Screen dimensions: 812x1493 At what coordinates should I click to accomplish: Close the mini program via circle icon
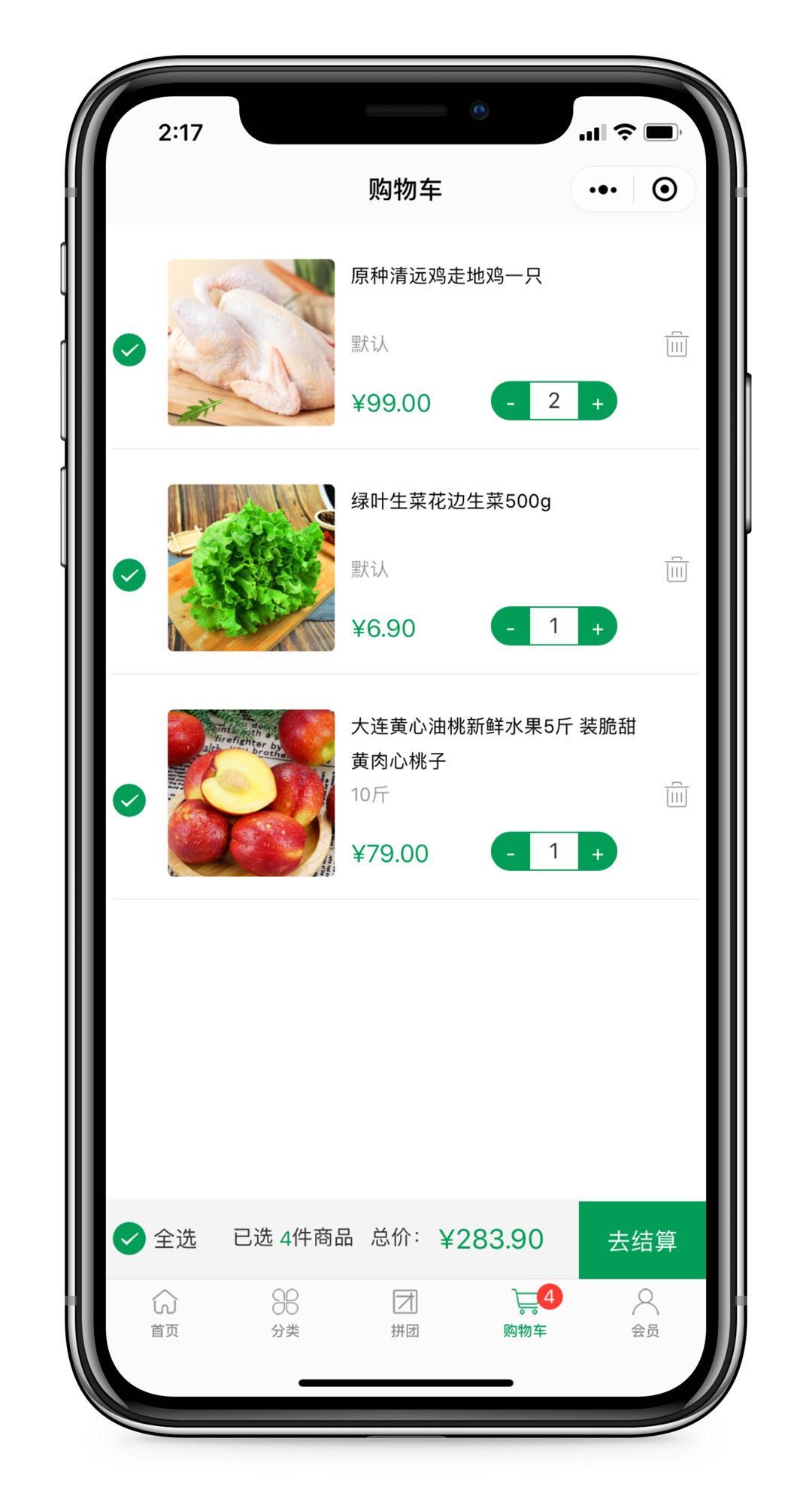pos(664,190)
